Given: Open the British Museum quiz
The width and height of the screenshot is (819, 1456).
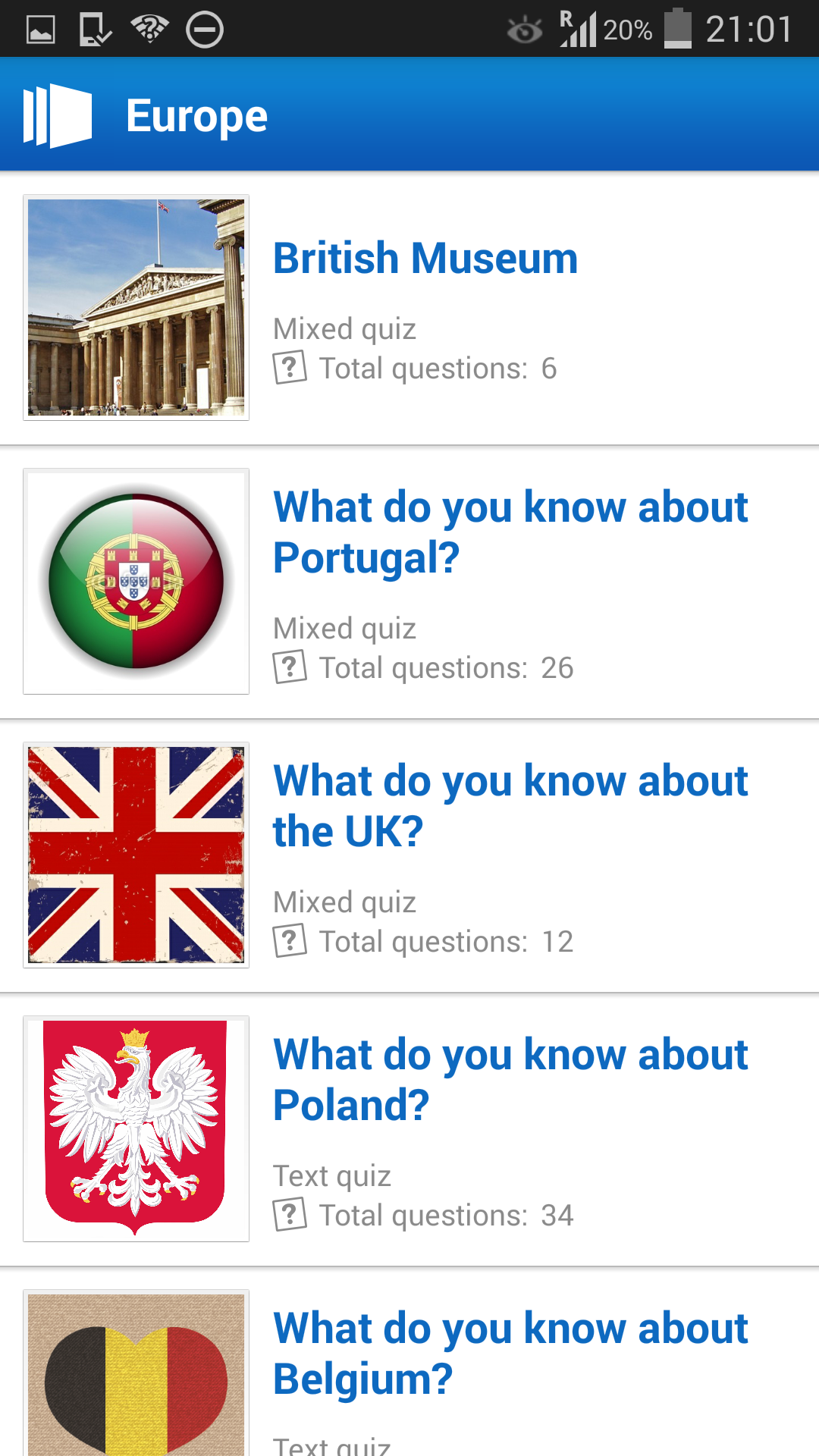Looking at the screenshot, I should pyautogui.click(x=425, y=259).
